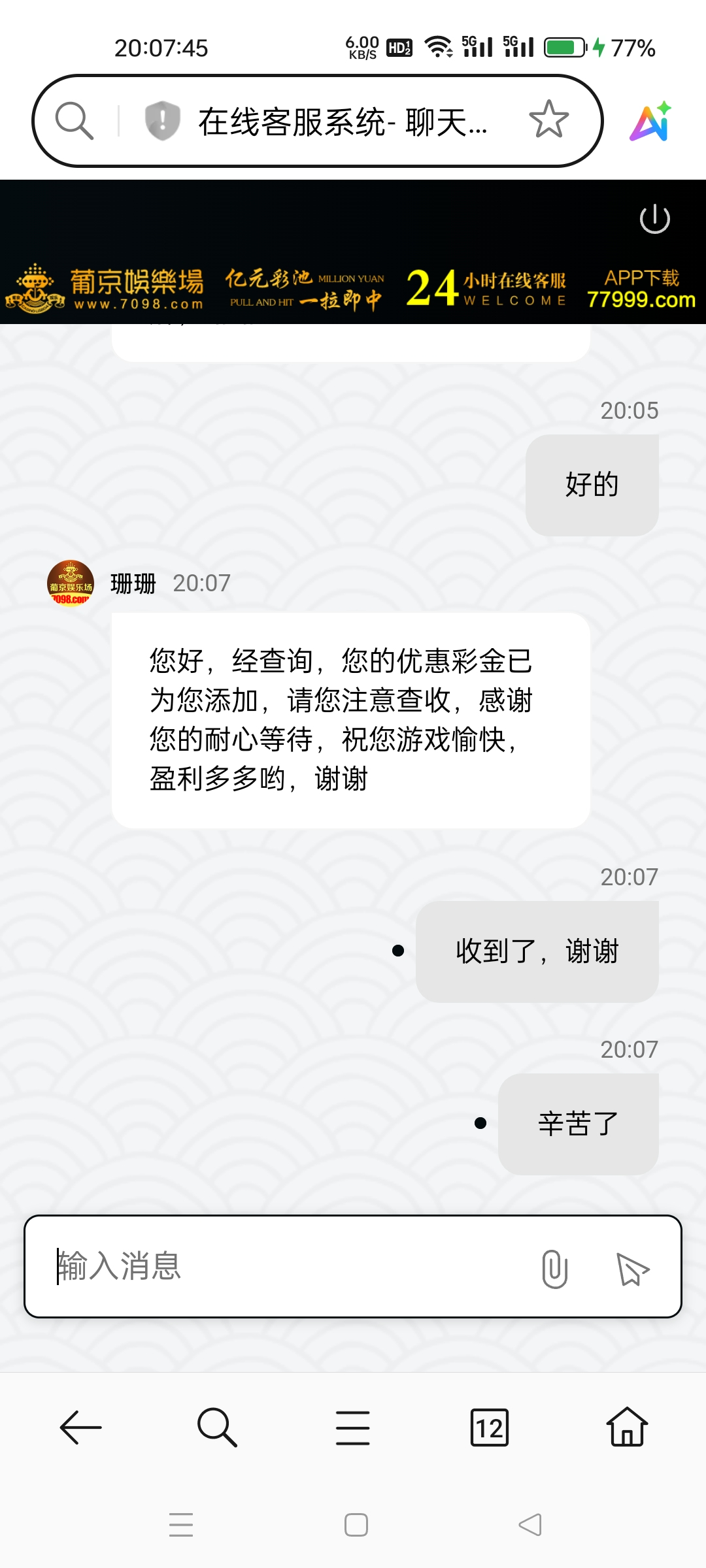Bookmark this page with the star
The height and width of the screenshot is (1568, 706).
click(x=548, y=120)
